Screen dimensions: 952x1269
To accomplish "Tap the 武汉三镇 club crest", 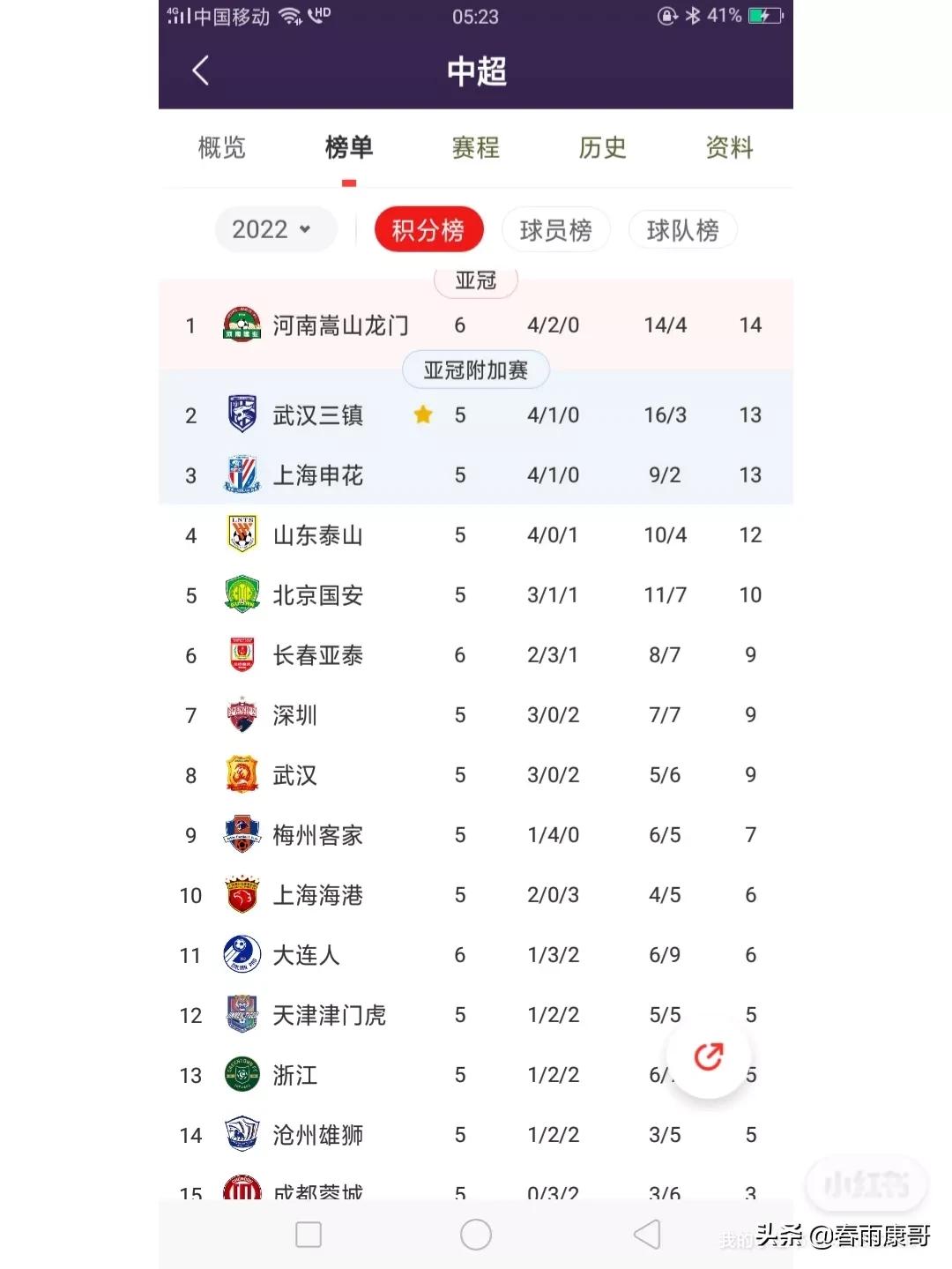I will pos(240,414).
